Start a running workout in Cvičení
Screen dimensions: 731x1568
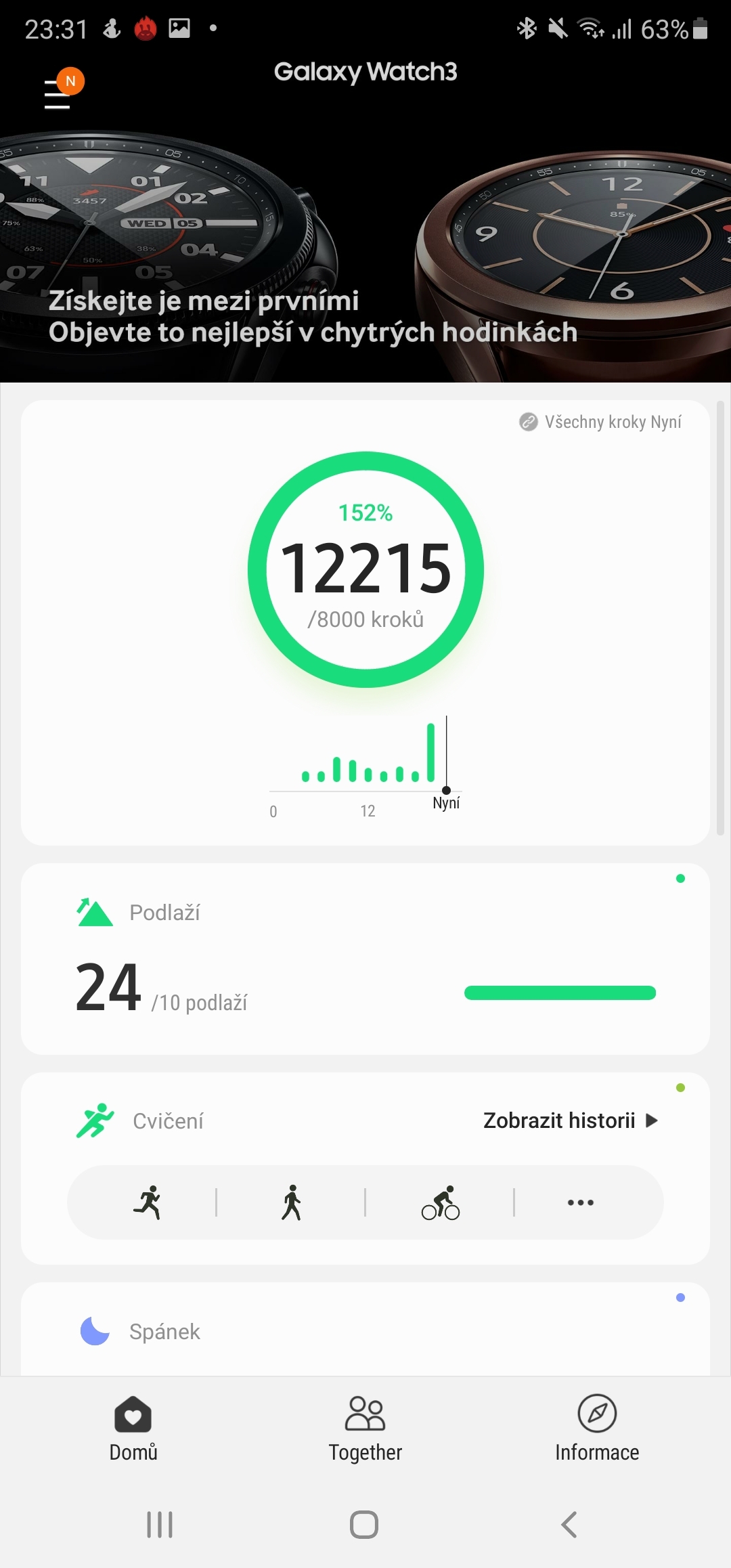148,1202
